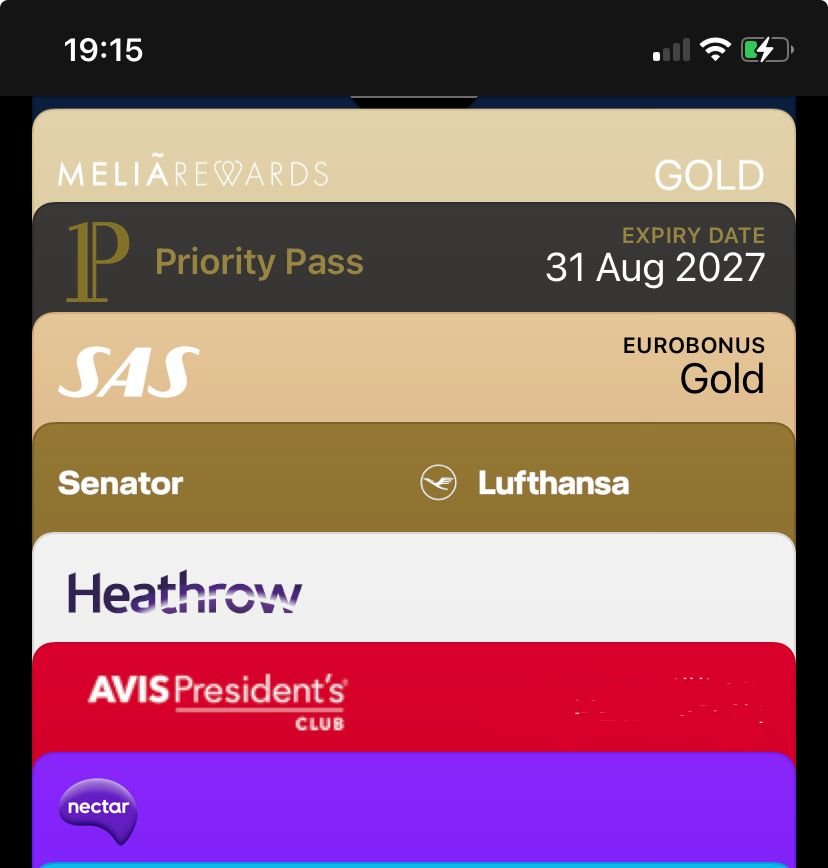Open the SAS EuroBonus Gold pass

(x=414, y=368)
